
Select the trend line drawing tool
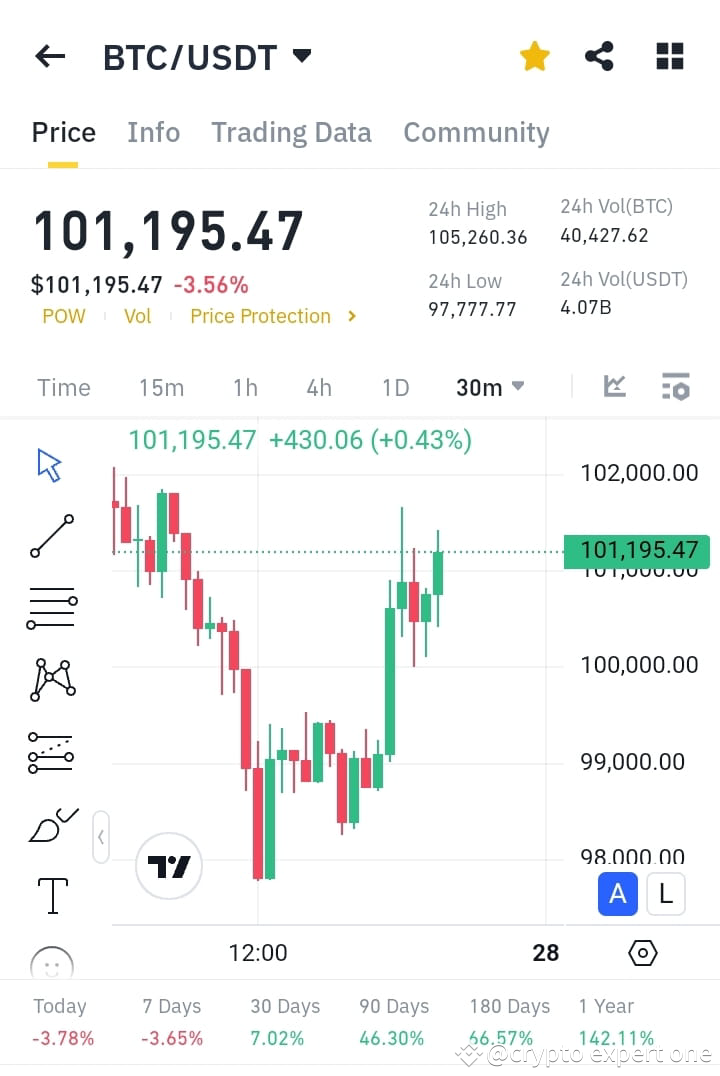tap(51, 535)
